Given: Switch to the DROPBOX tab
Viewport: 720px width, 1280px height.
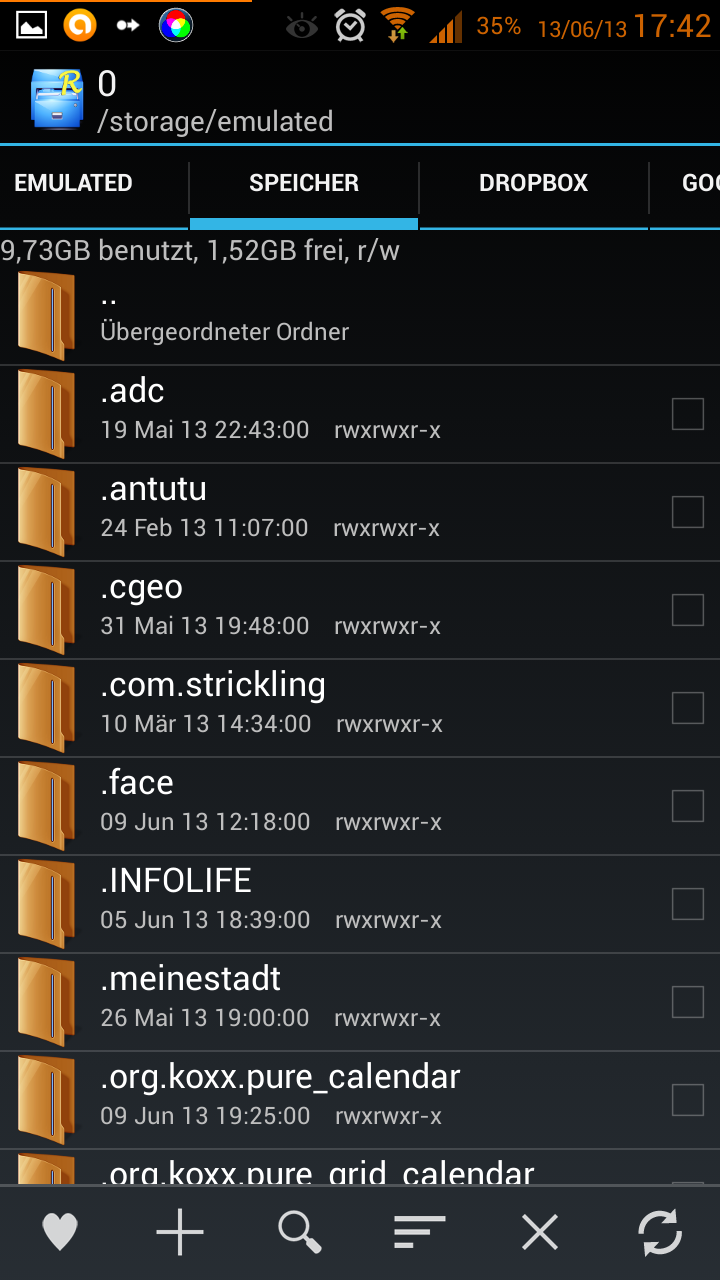Looking at the screenshot, I should [x=534, y=183].
